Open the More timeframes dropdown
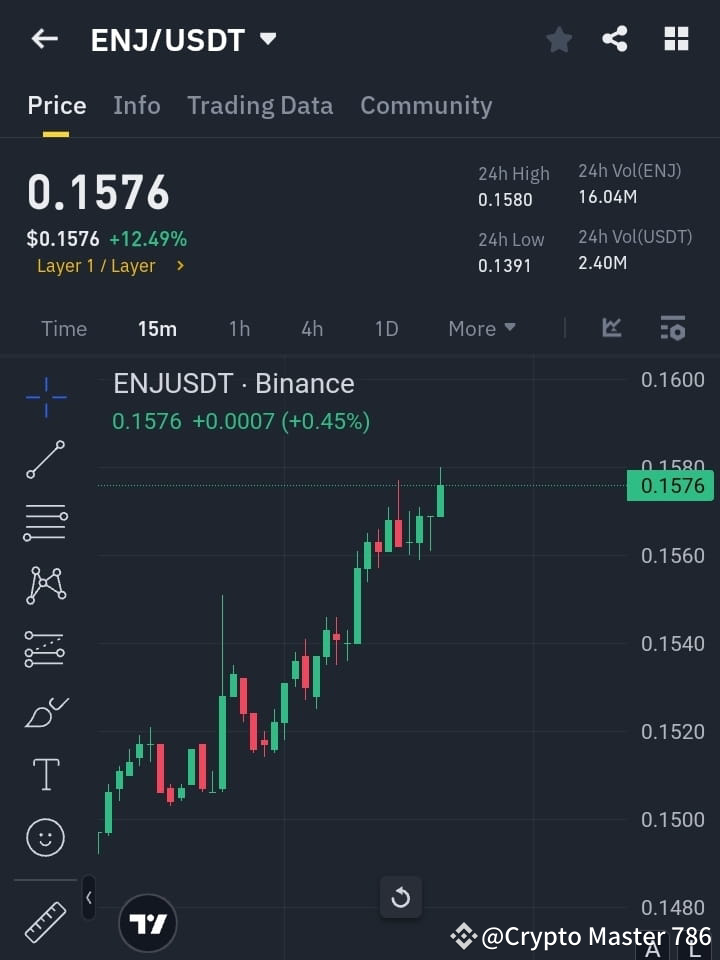This screenshot has width=720, height=960. [x=481, y=328]
